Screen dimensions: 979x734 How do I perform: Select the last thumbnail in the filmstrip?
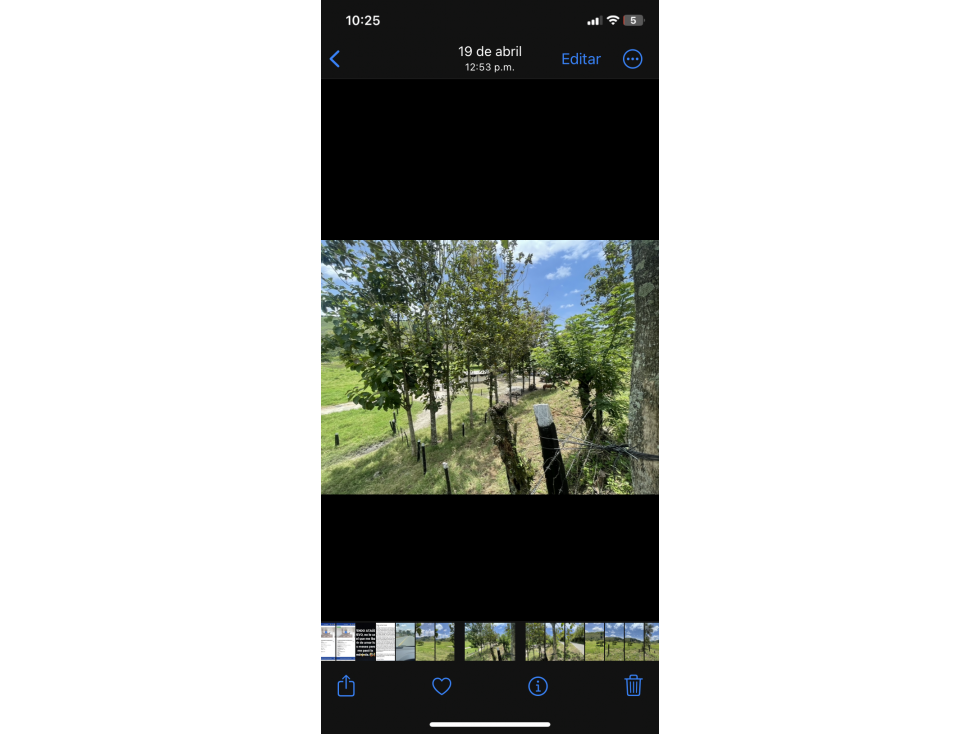651,642
